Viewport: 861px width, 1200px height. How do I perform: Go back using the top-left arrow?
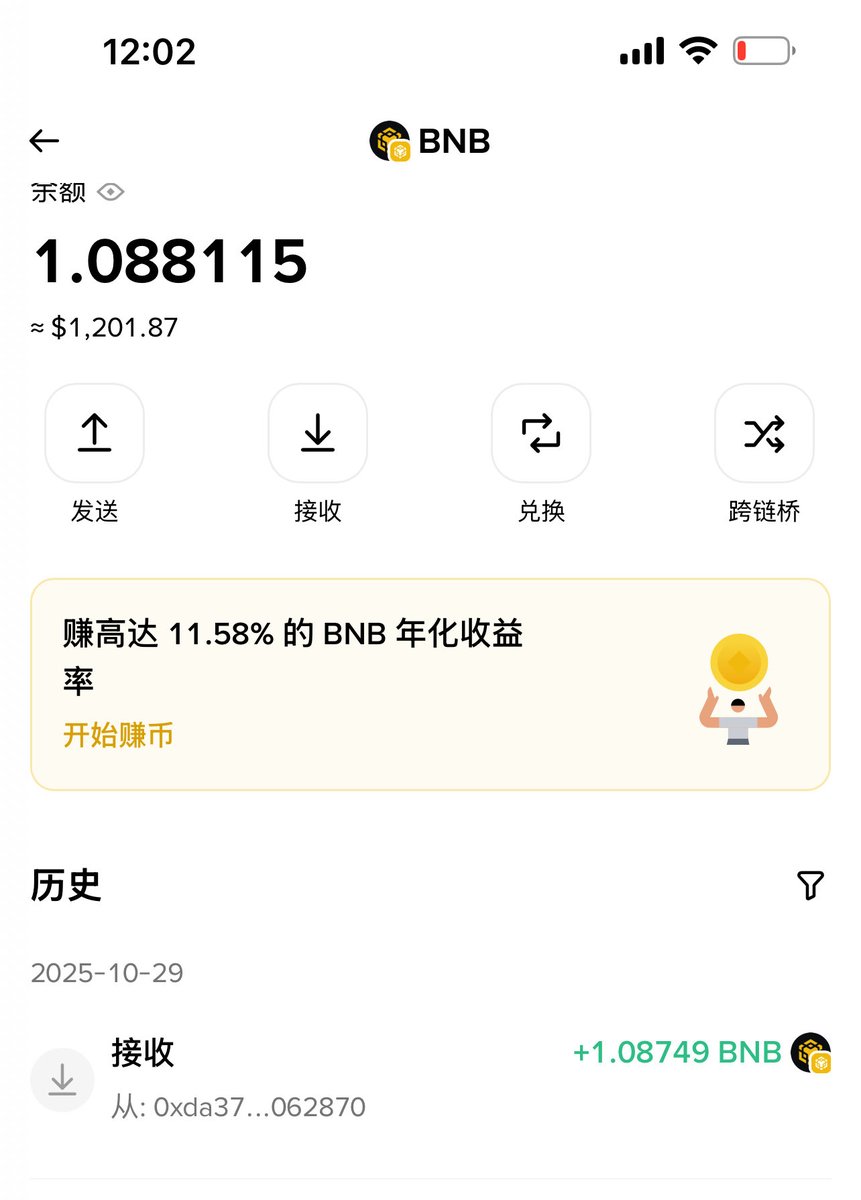tap(45, 141)
